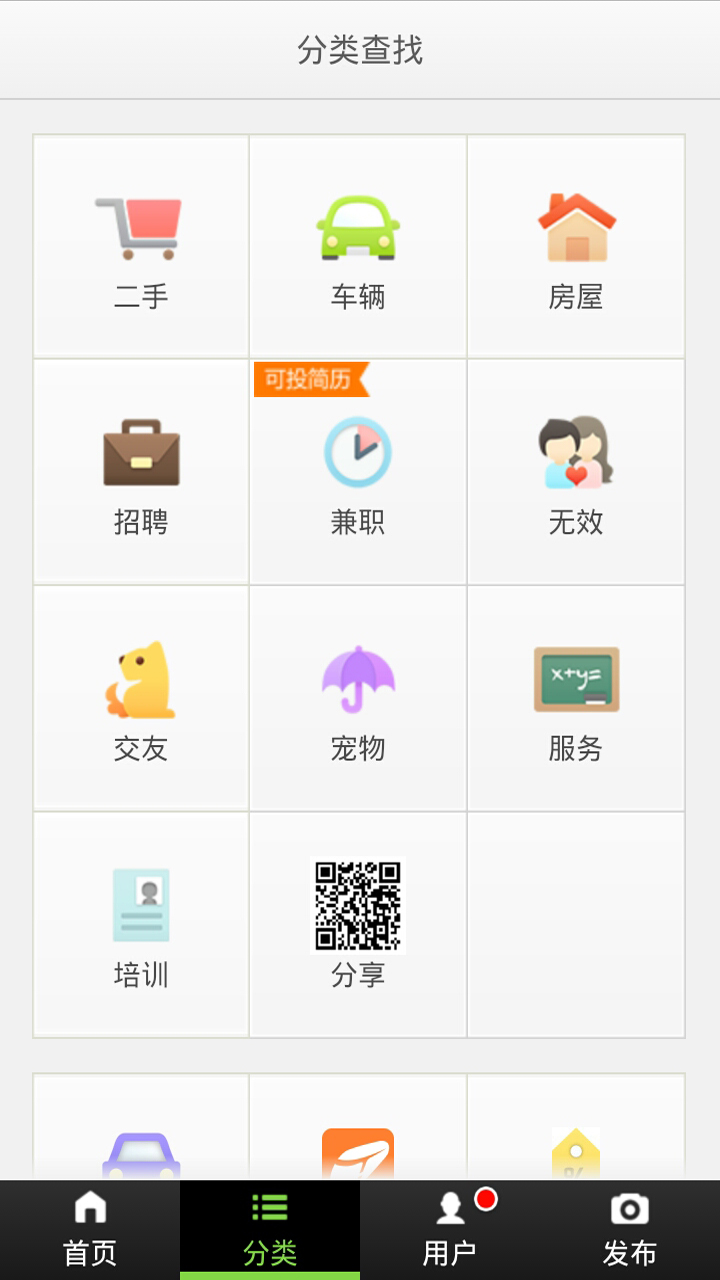
Task: Open the 用户 user tab with notification
Action: 450,1228
